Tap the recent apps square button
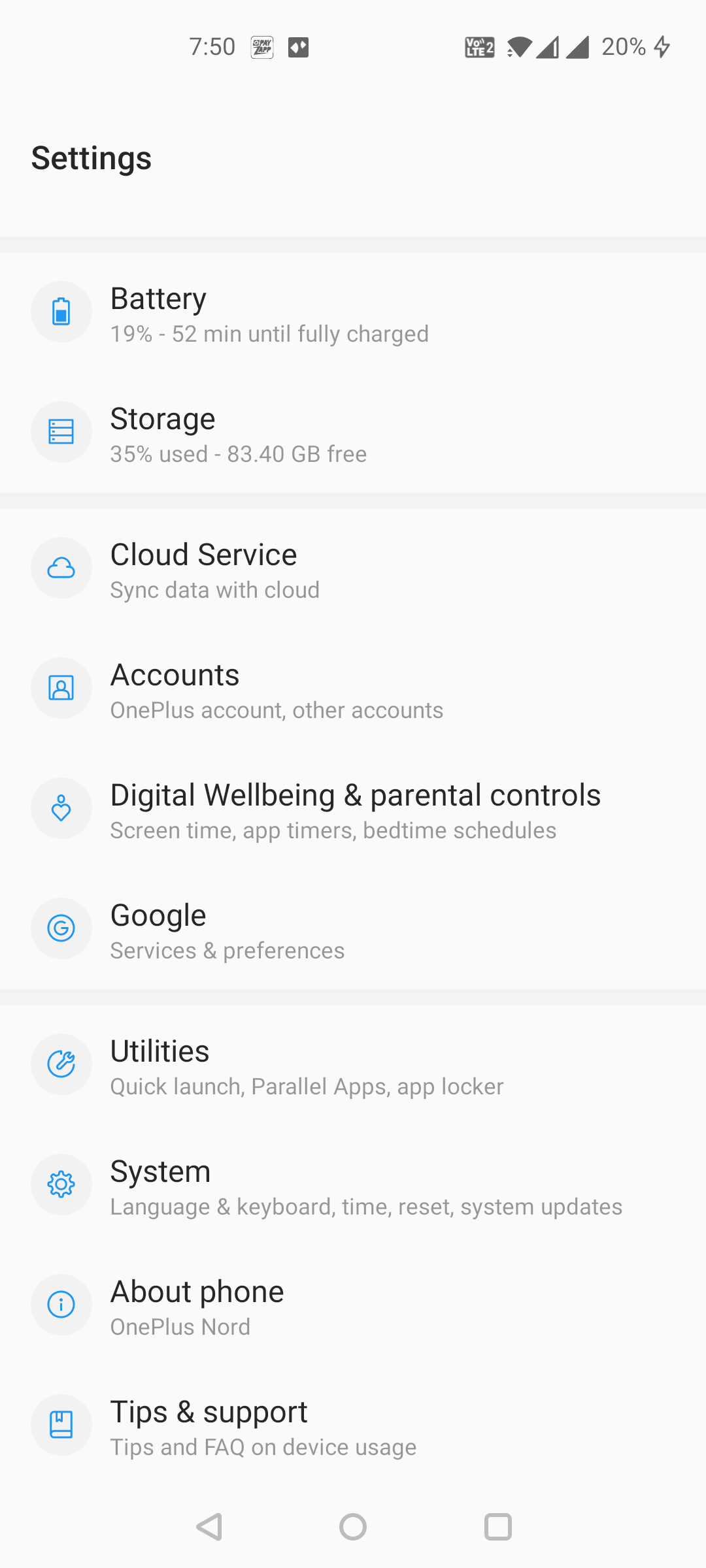This screenshot has width=706, height=1568. [x=498, y=1527]
